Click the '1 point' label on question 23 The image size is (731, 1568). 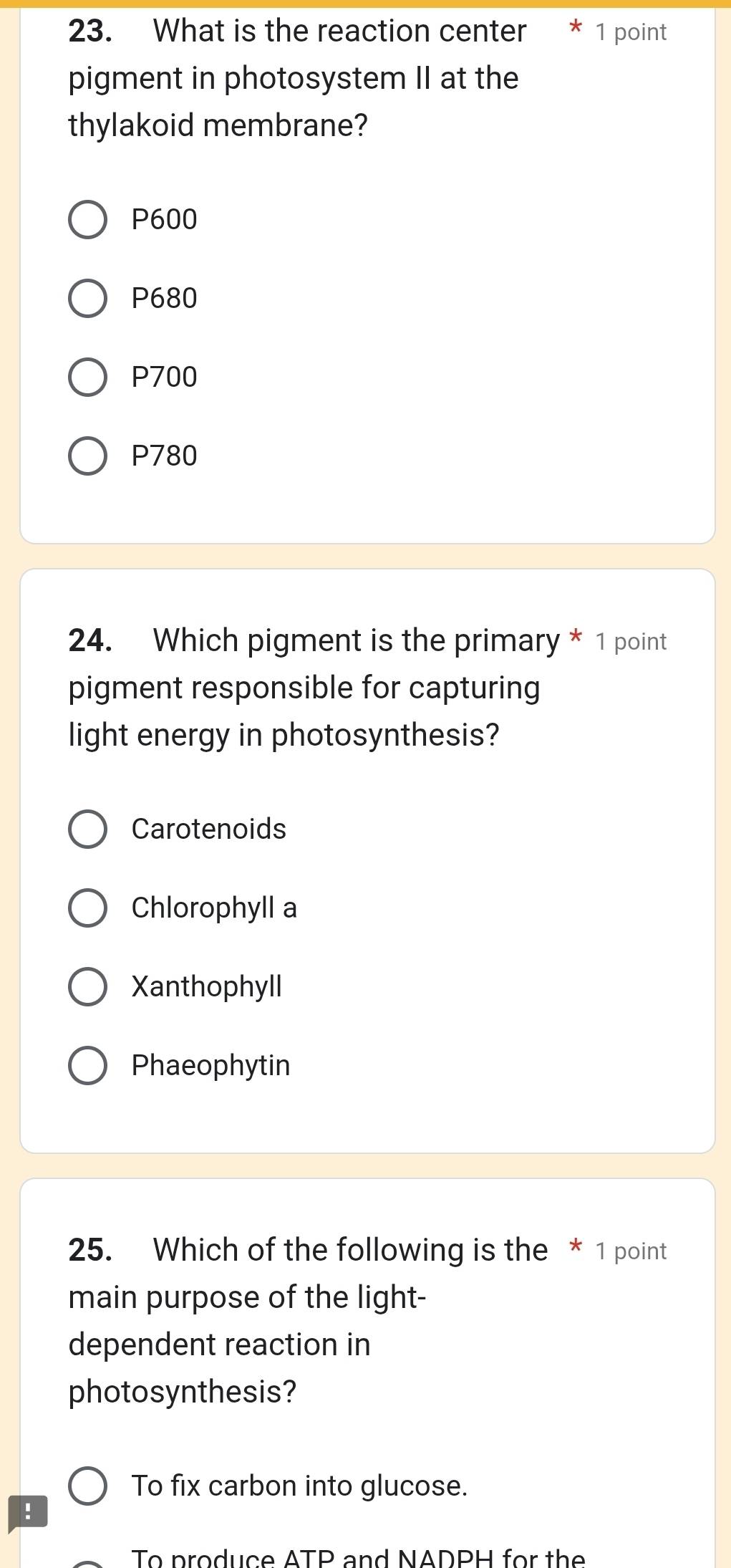coord(629,31)
